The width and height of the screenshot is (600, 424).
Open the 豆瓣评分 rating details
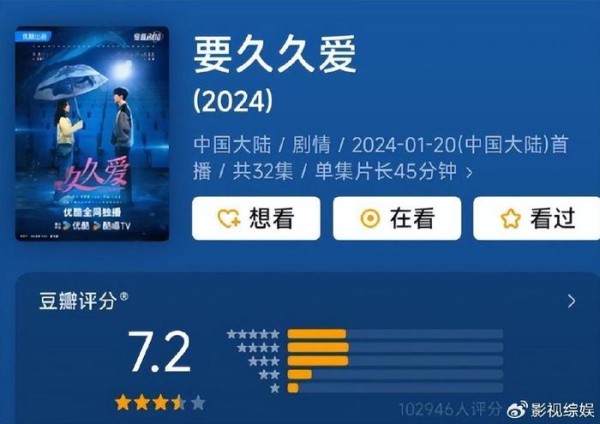coord(571,301)
